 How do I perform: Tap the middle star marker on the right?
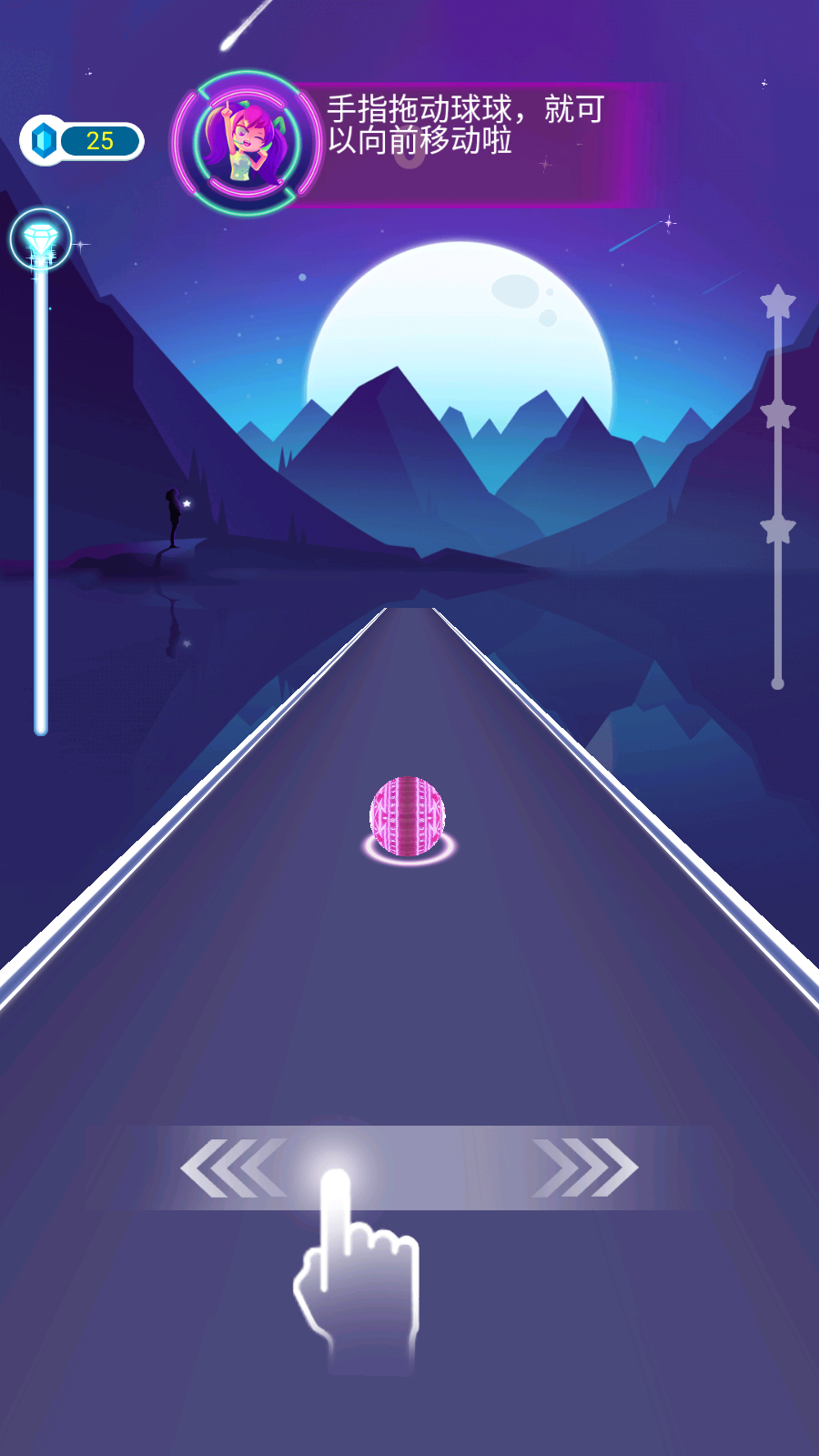[776, 414]
